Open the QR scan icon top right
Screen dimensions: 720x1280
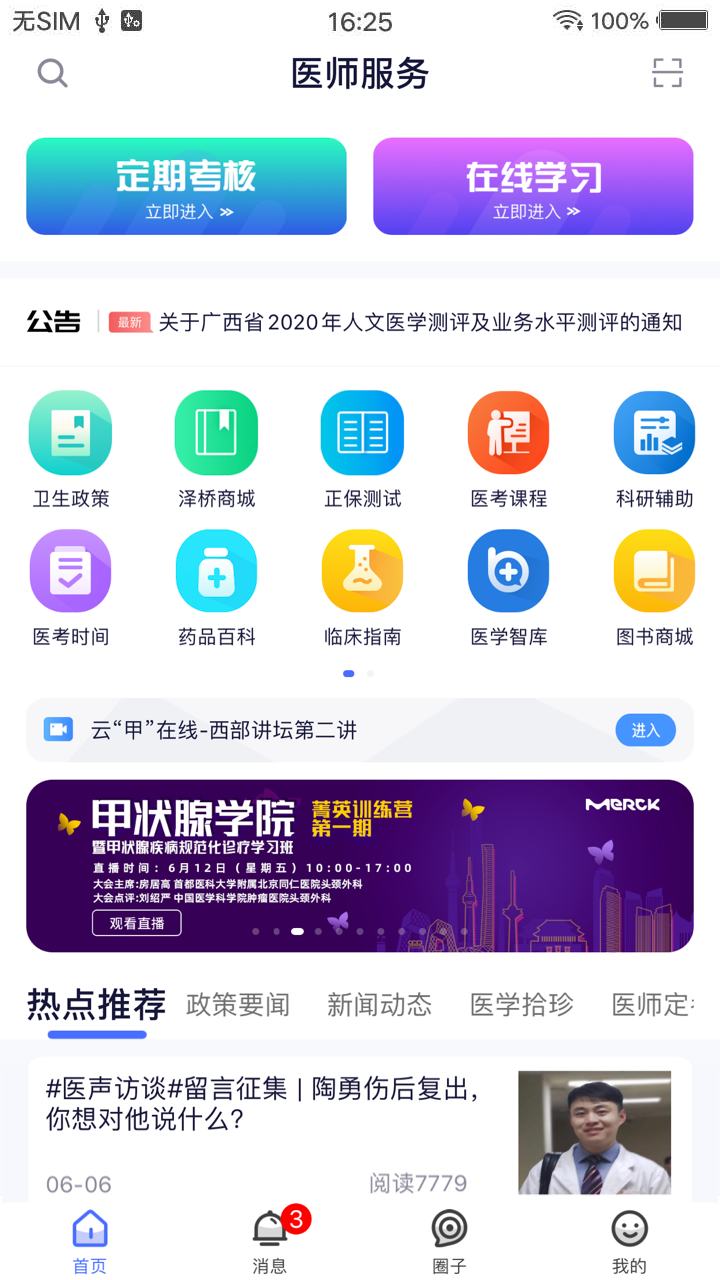click(667, 73)
